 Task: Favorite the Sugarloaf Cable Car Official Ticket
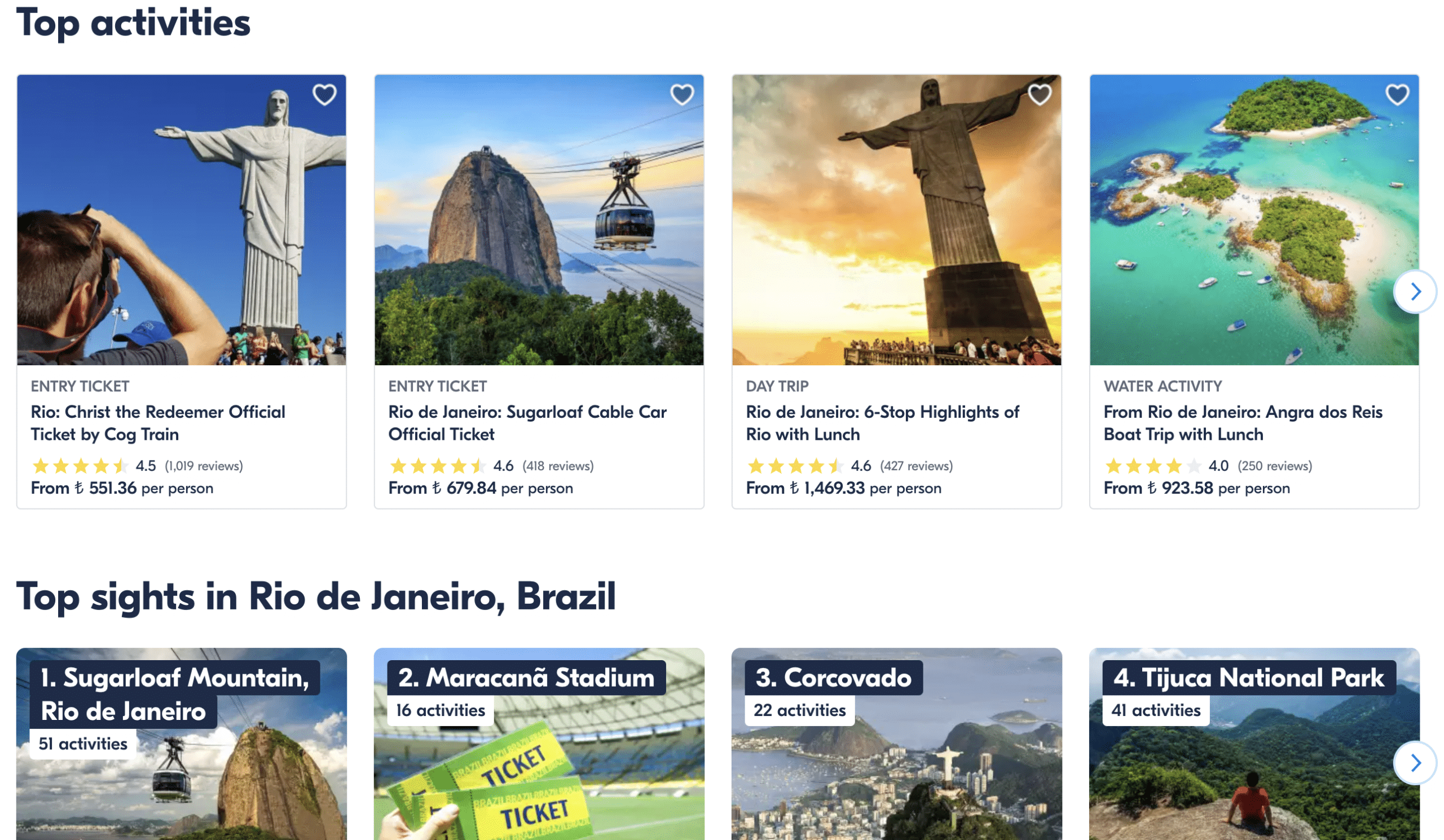682,95
